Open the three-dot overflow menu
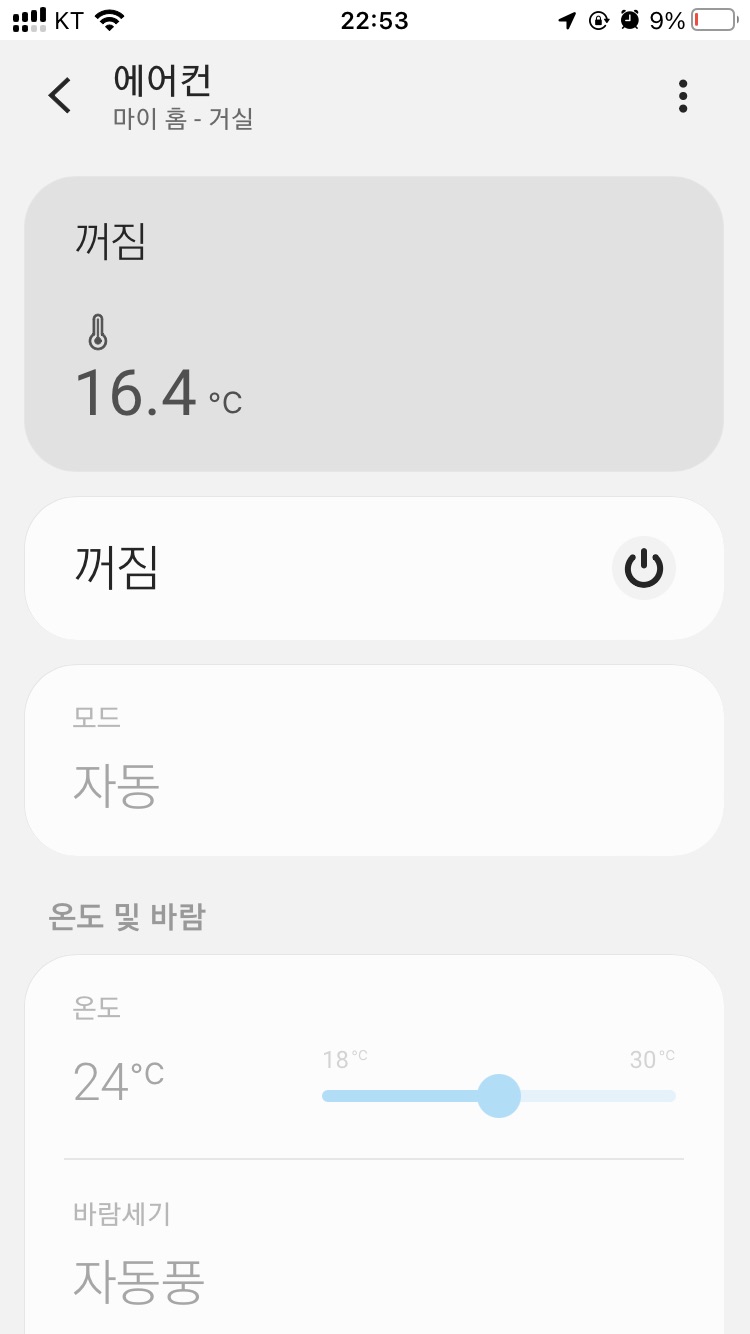The image size is (750, 1334). point(683,96)
